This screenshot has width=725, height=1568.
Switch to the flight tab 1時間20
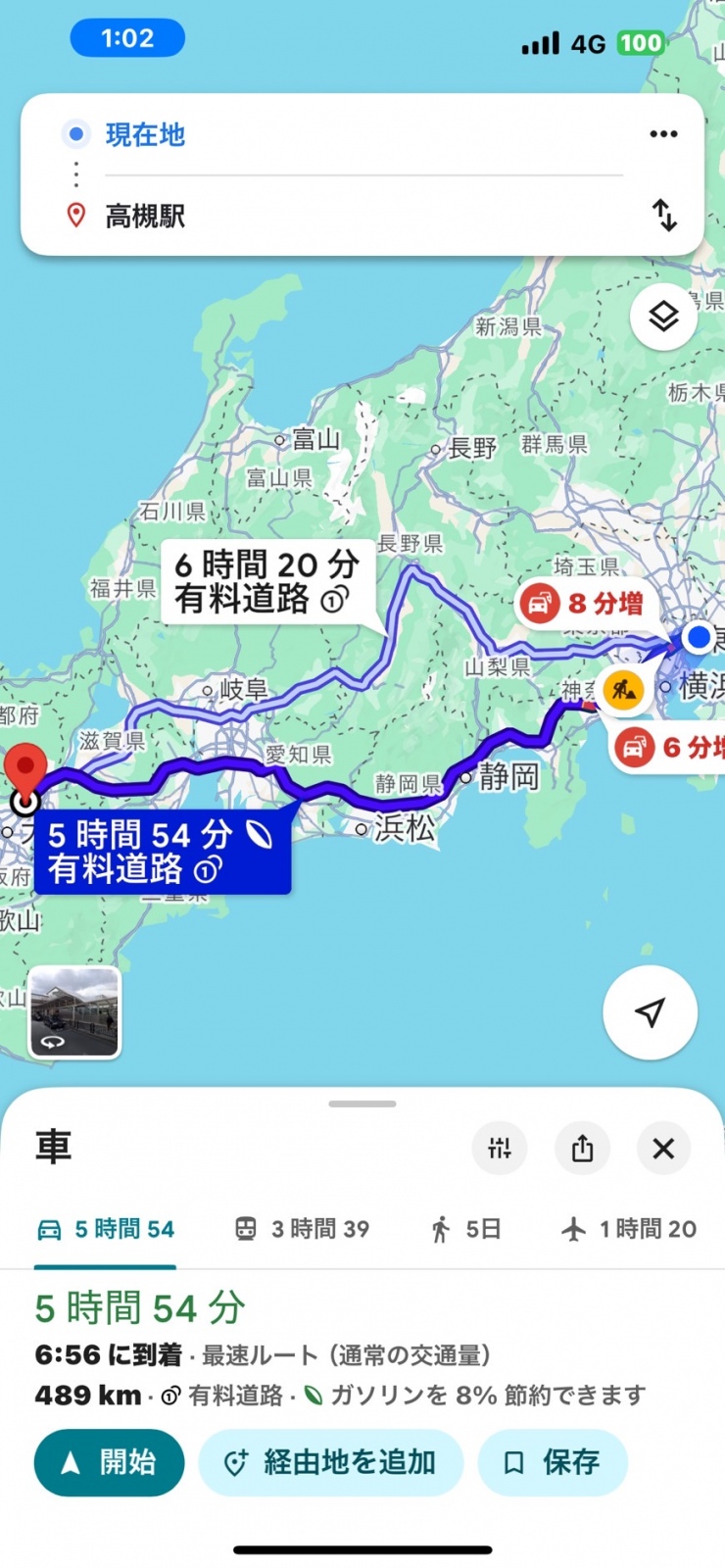[x=628, y=1229]
